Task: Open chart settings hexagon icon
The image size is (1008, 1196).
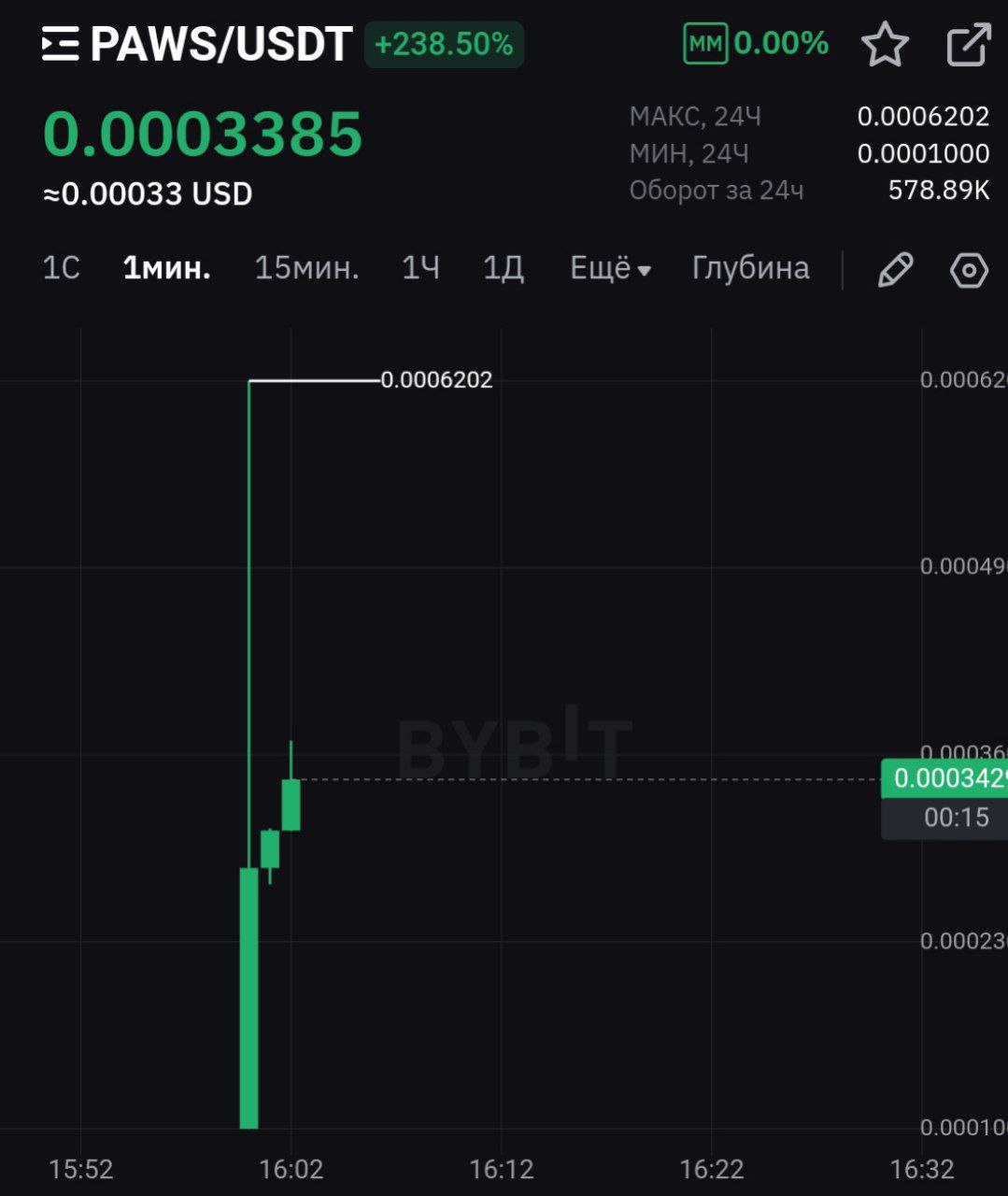Action: (969, 270)
